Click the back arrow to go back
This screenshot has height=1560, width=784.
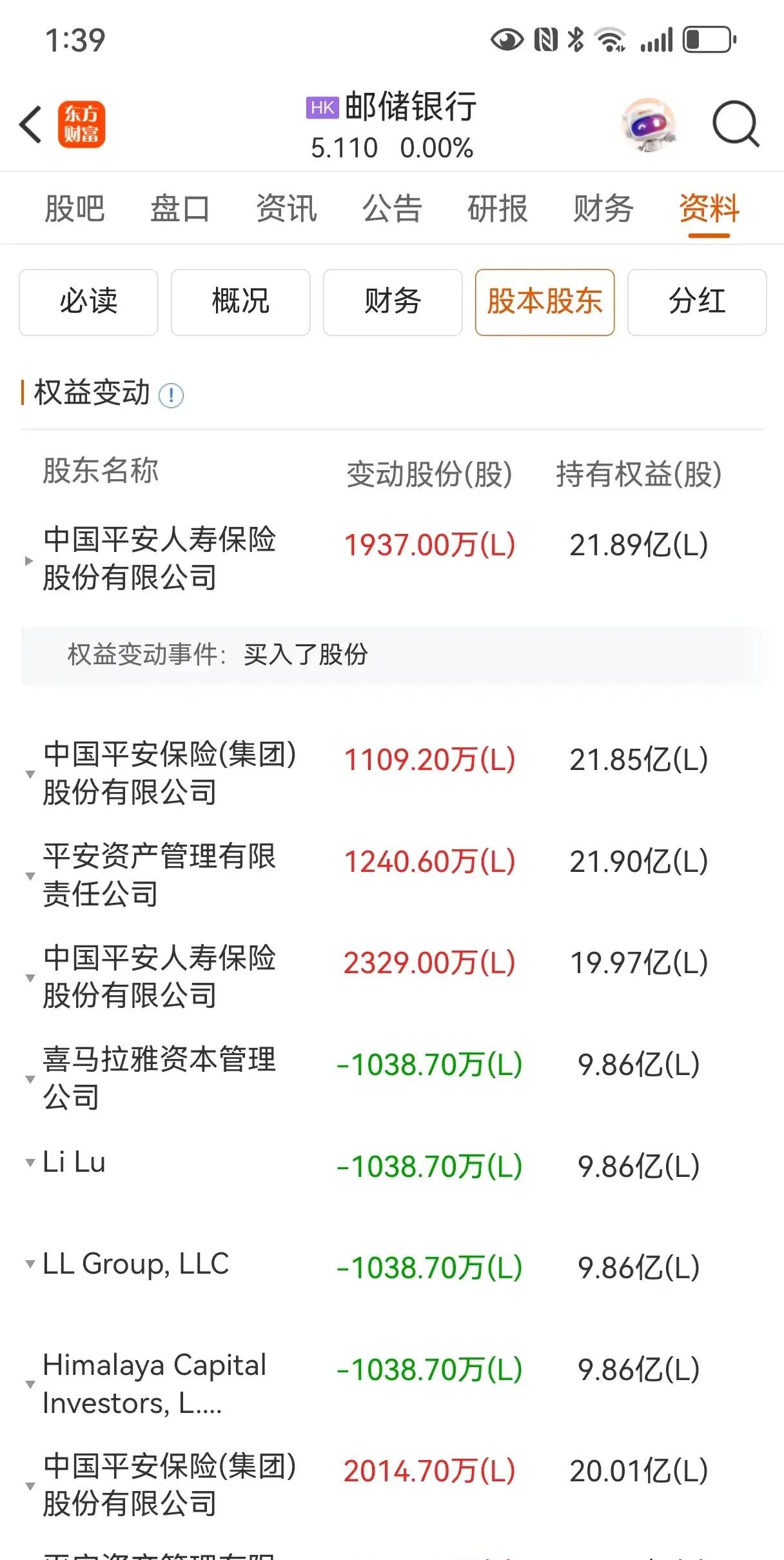coord(30,123)
